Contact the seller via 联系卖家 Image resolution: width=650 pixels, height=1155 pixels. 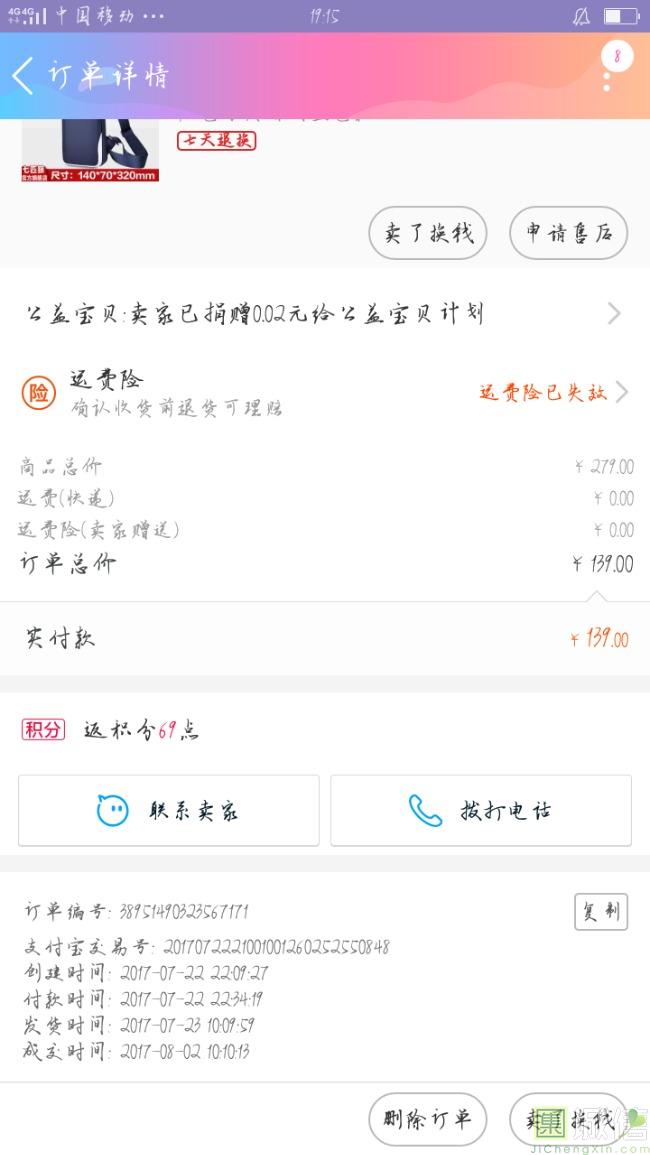coord(169,810)
